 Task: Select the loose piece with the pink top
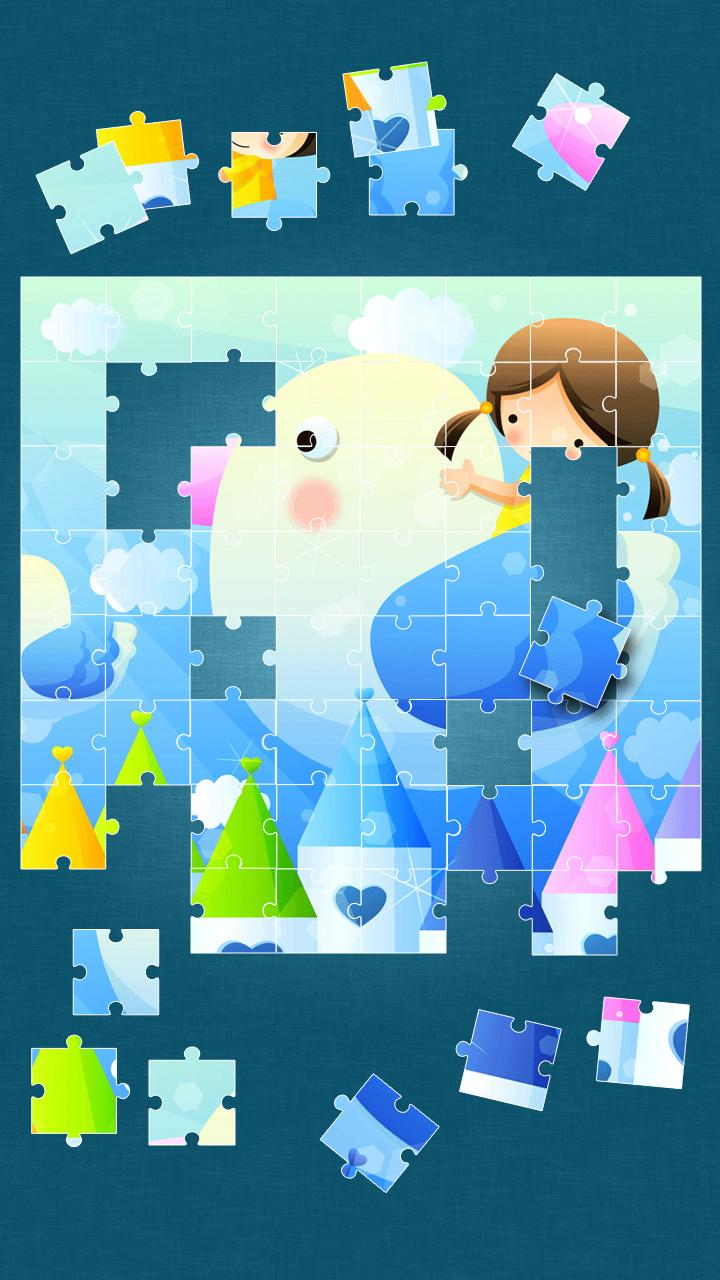point(642,1041)
